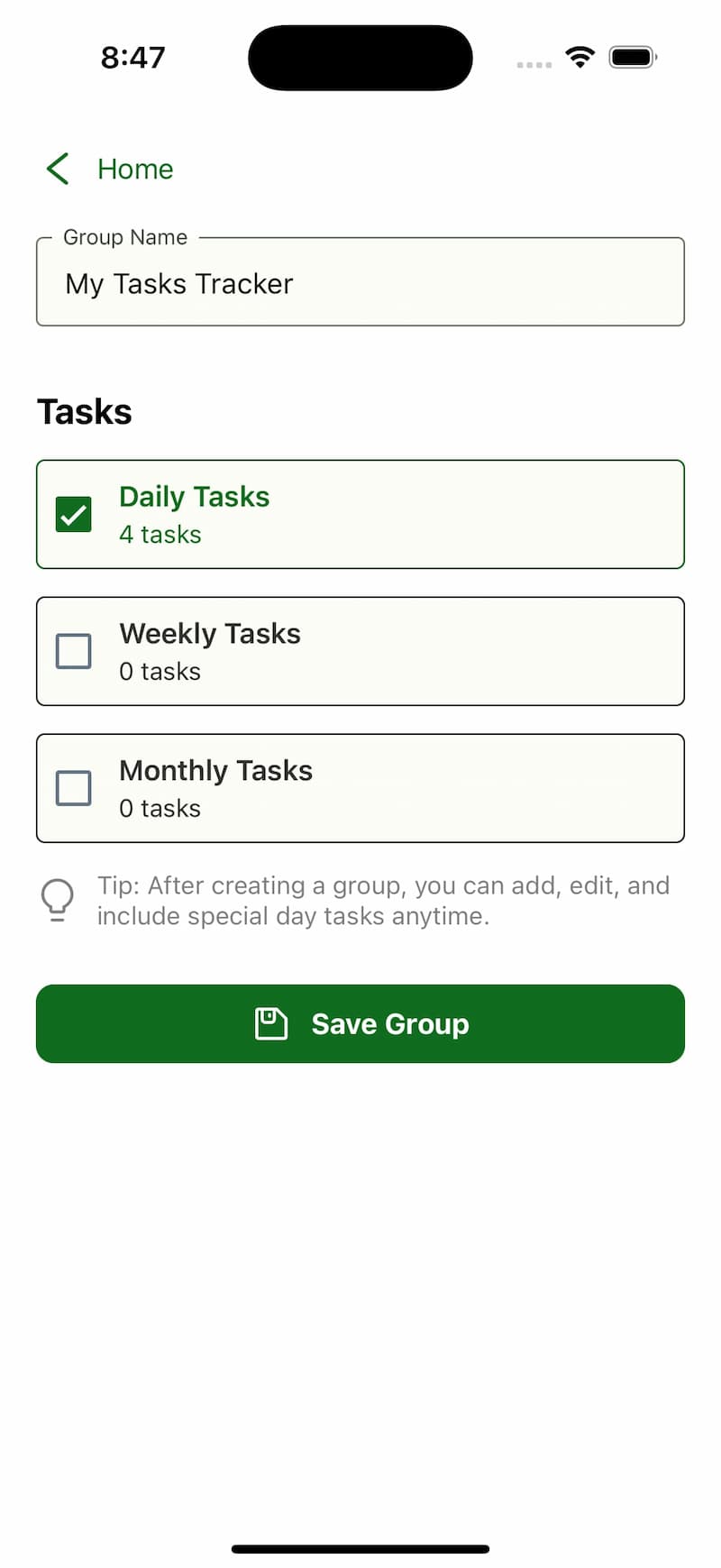Select the Monthly Tasks card
The image size is (721, 1568).
[x=360, y=788]
